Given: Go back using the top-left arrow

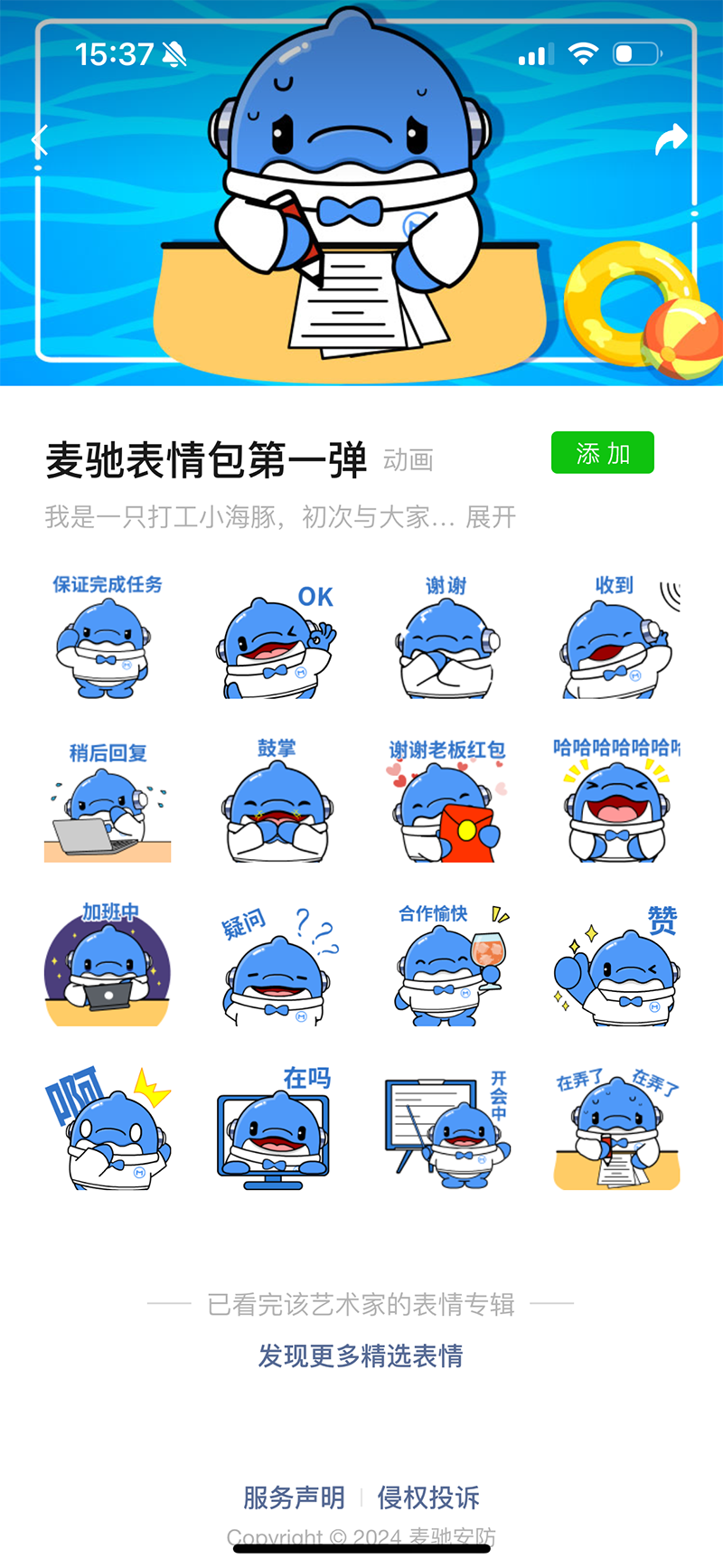Looking at the screenshot, I should (x=38, y=140).
